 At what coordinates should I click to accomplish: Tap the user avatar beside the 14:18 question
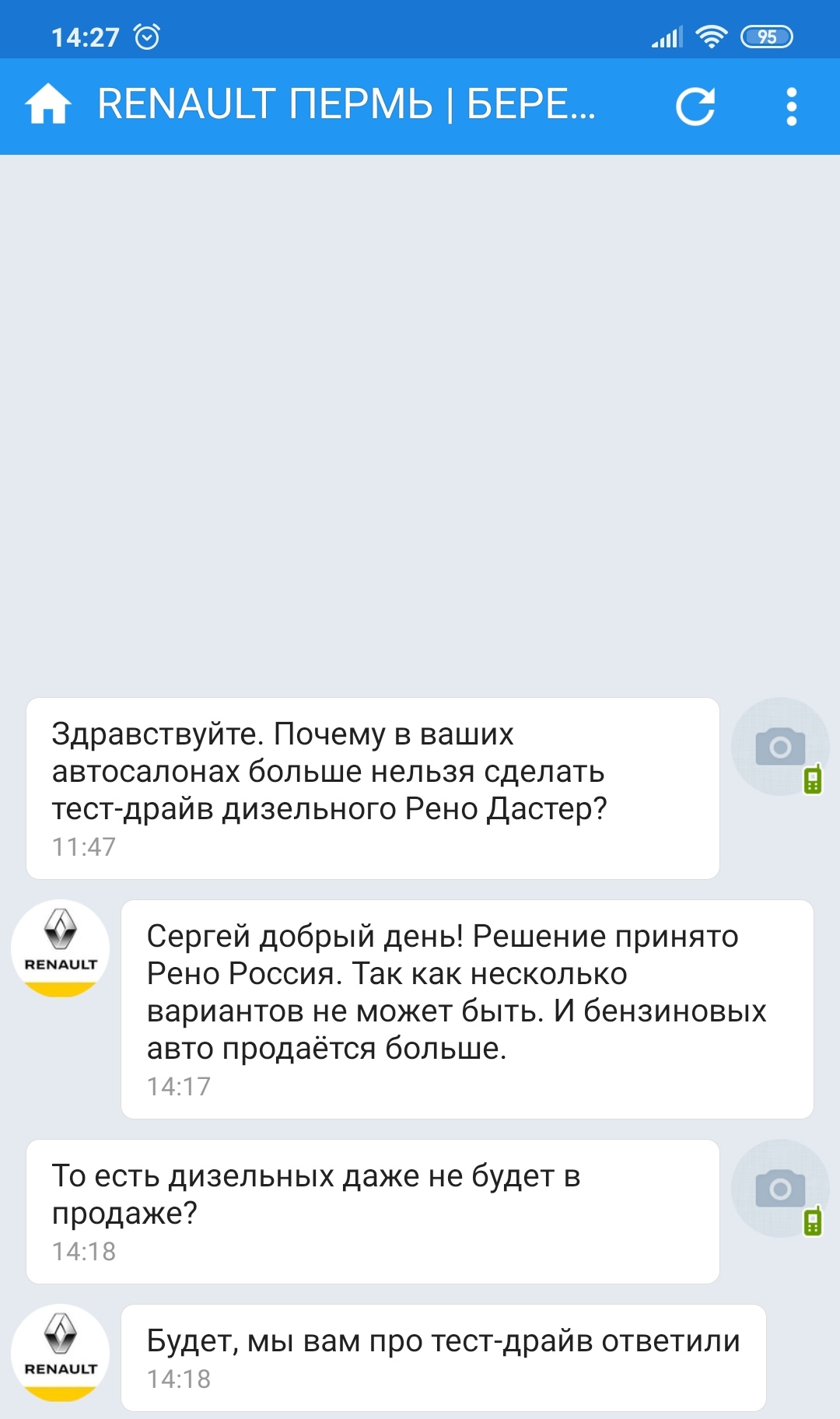pyautogui.click(x=780, y=1189)
